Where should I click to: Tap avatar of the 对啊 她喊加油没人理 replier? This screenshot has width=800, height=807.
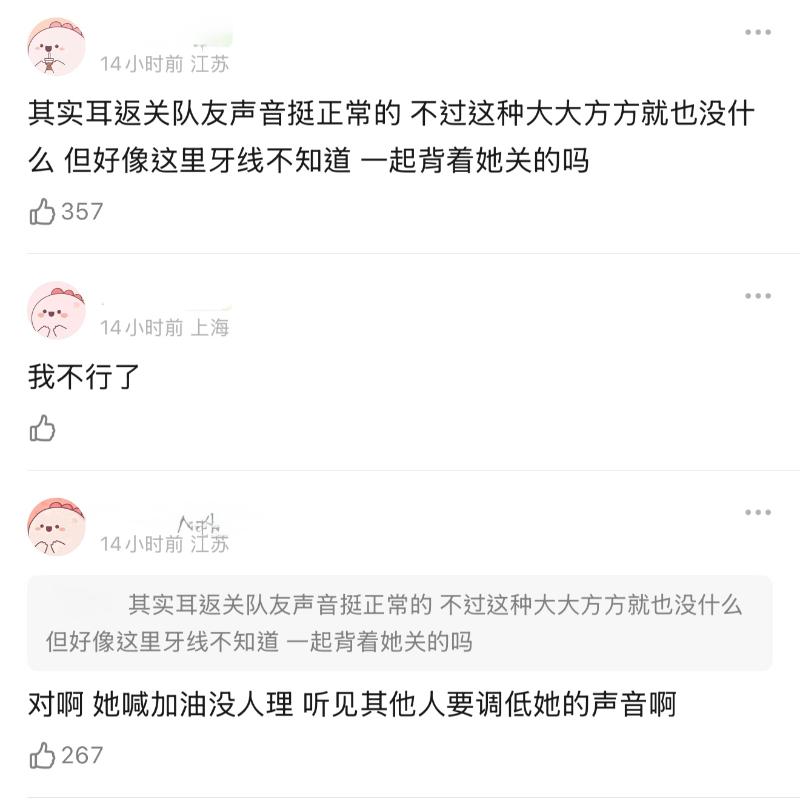pyautogui.click(x=56, y=527)
